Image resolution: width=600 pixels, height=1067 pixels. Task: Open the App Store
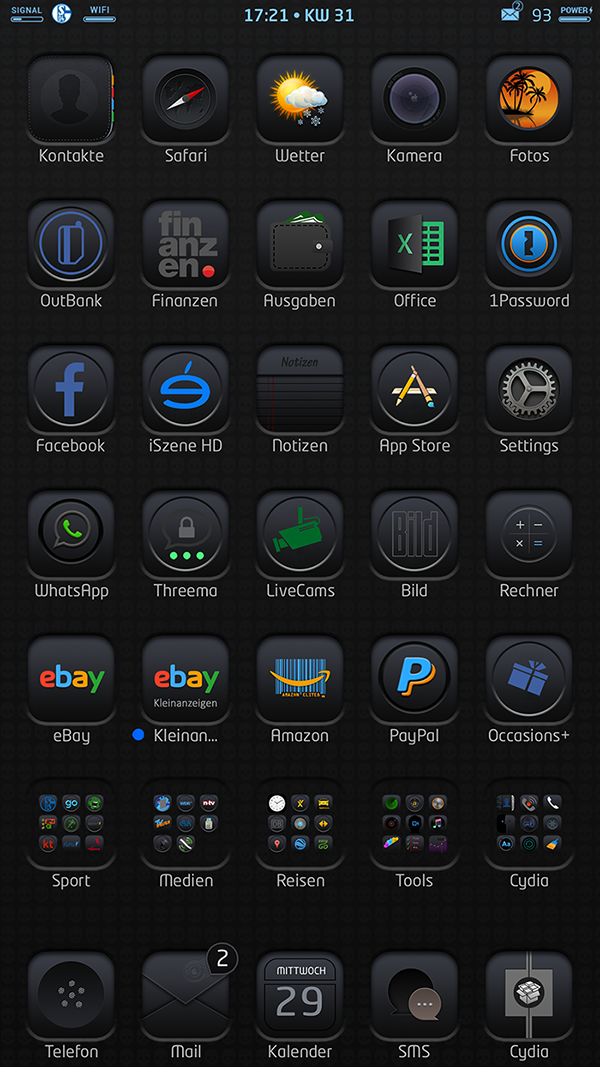pos(414,389)
